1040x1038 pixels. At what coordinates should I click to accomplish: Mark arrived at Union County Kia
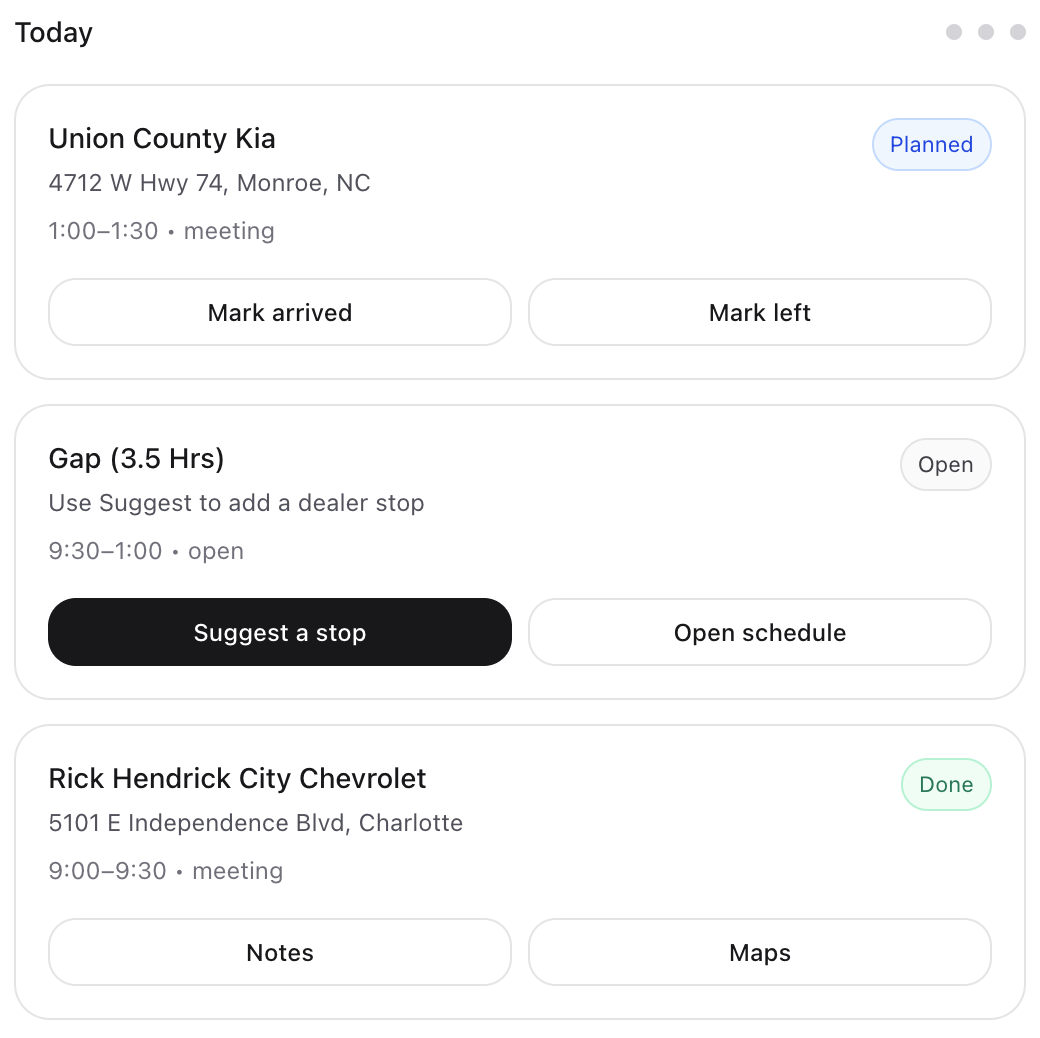[280, 312]
